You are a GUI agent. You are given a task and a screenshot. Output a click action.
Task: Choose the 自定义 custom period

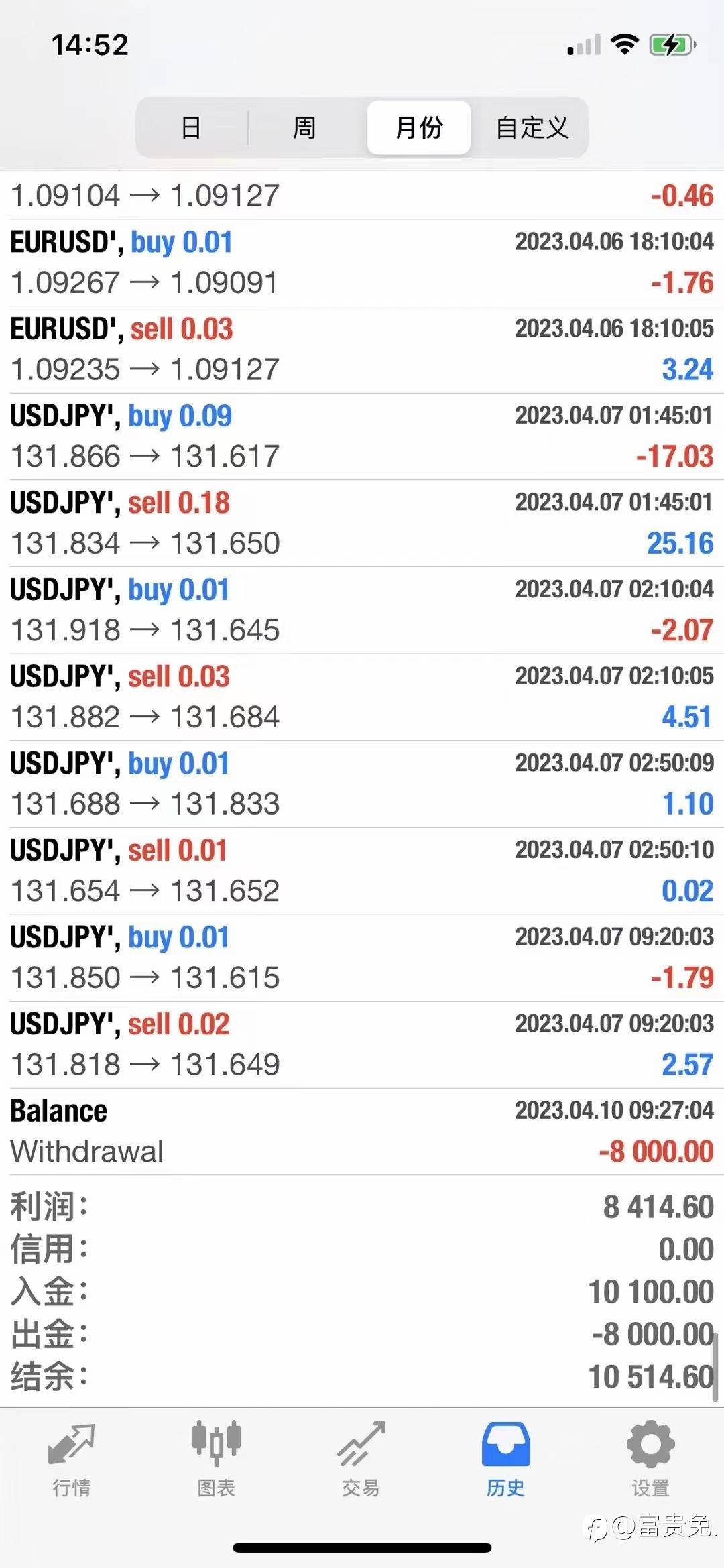[532, 127]
